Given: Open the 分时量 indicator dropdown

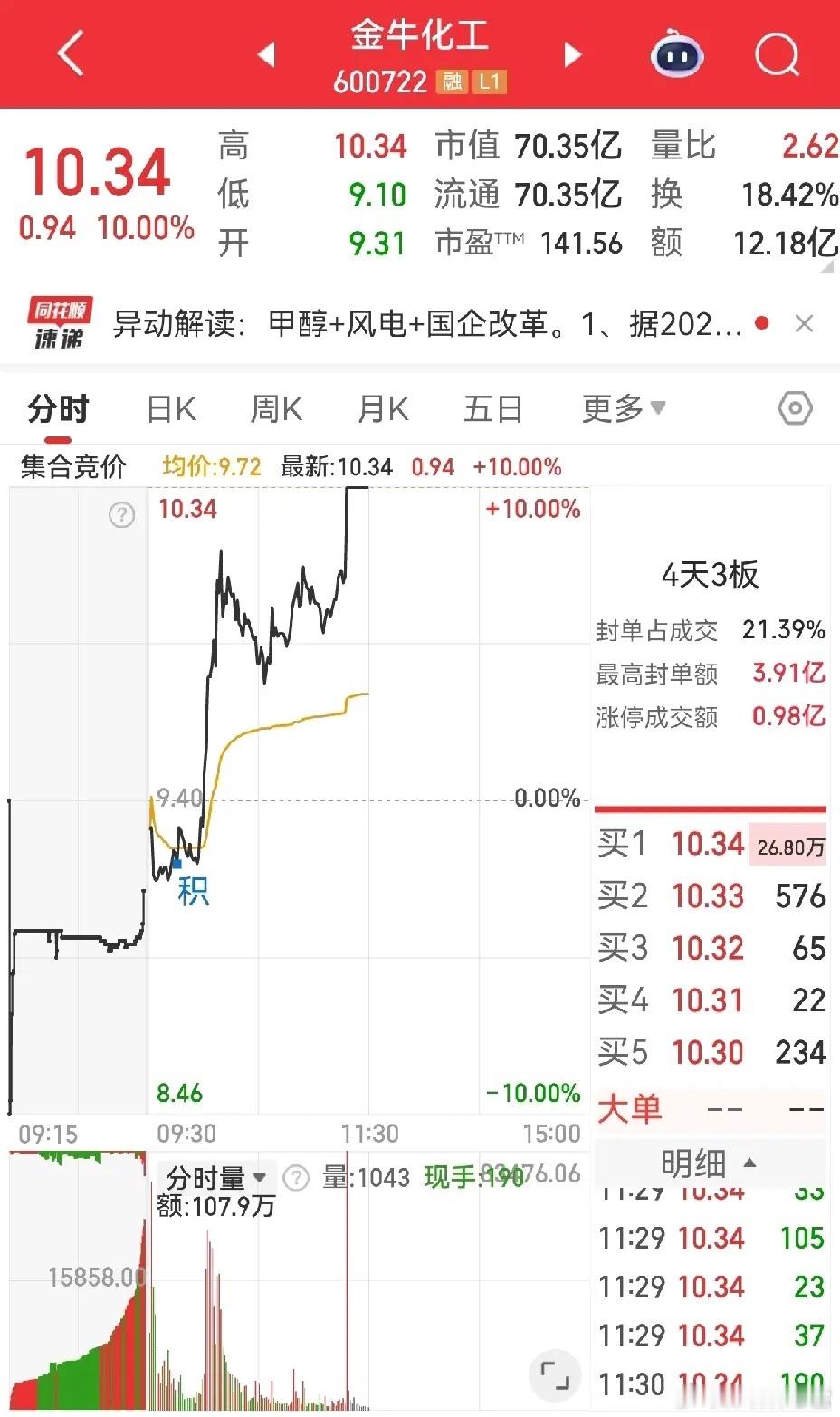Looking at the screenshot, I should tap(211, 1177).
